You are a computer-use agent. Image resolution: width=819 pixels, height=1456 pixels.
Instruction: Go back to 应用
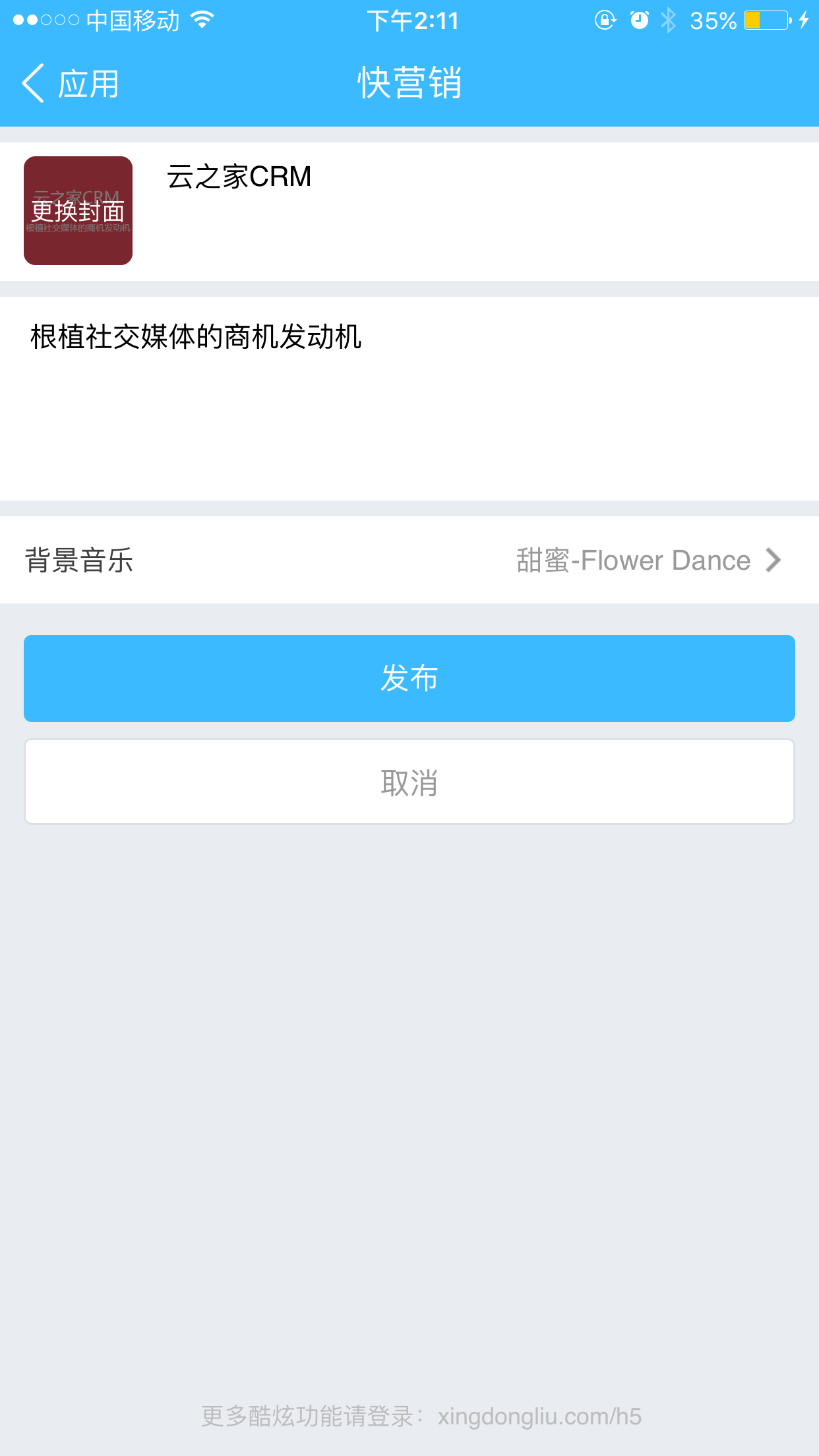(70, 84)
